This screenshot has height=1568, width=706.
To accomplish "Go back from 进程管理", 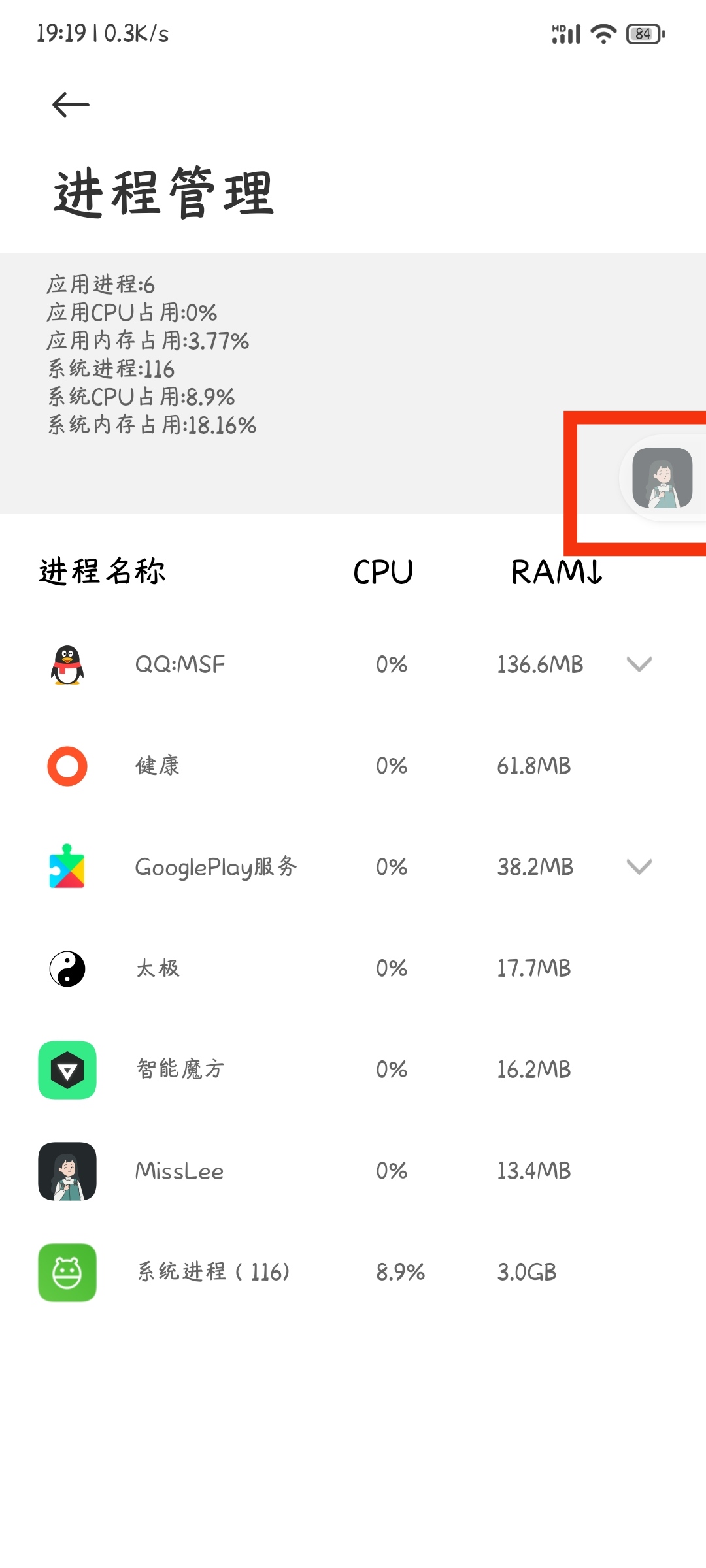I will (x=71, y=105).
